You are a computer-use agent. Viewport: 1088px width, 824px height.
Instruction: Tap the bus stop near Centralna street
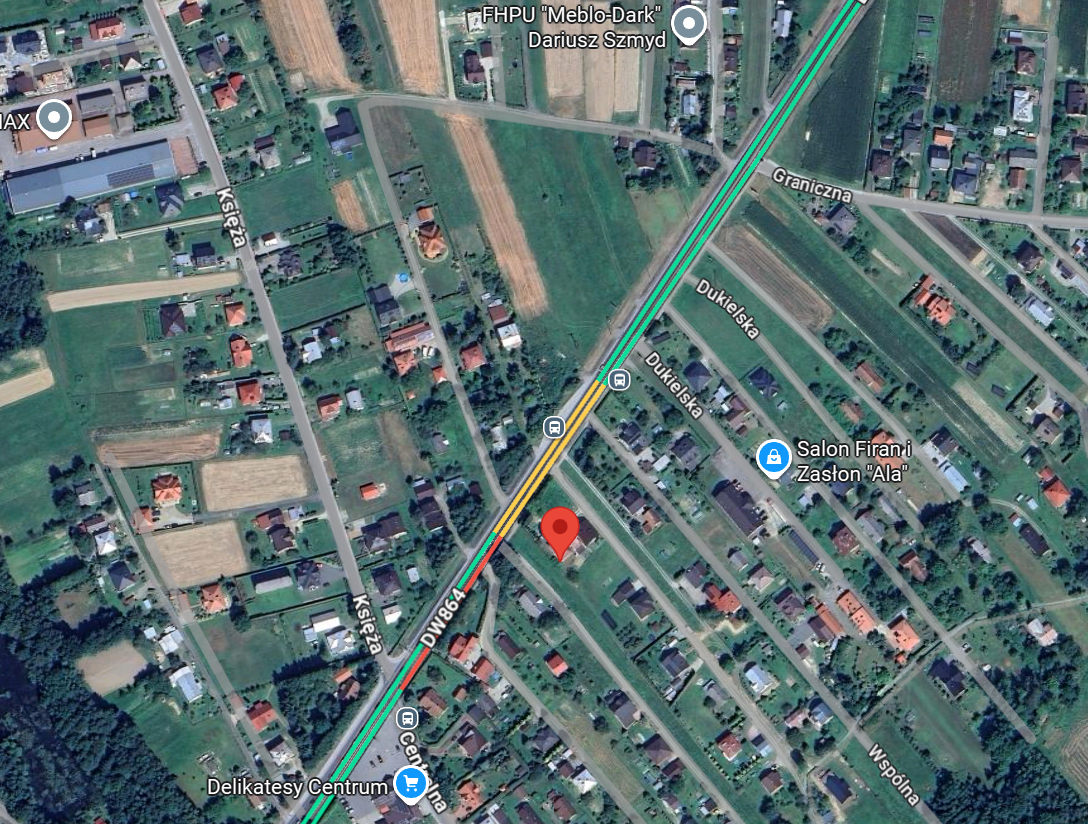[x=407, y=717]
